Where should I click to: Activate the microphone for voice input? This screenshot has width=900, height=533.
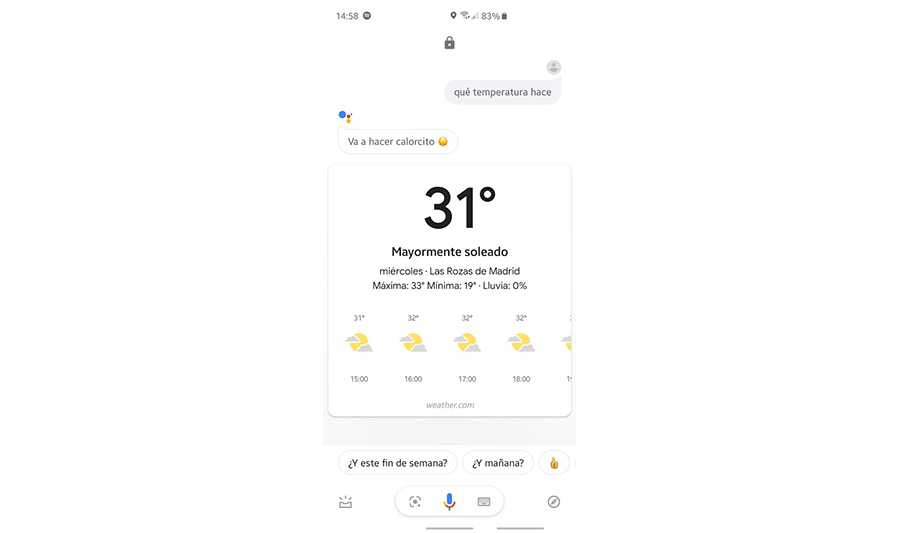(449, 502)
